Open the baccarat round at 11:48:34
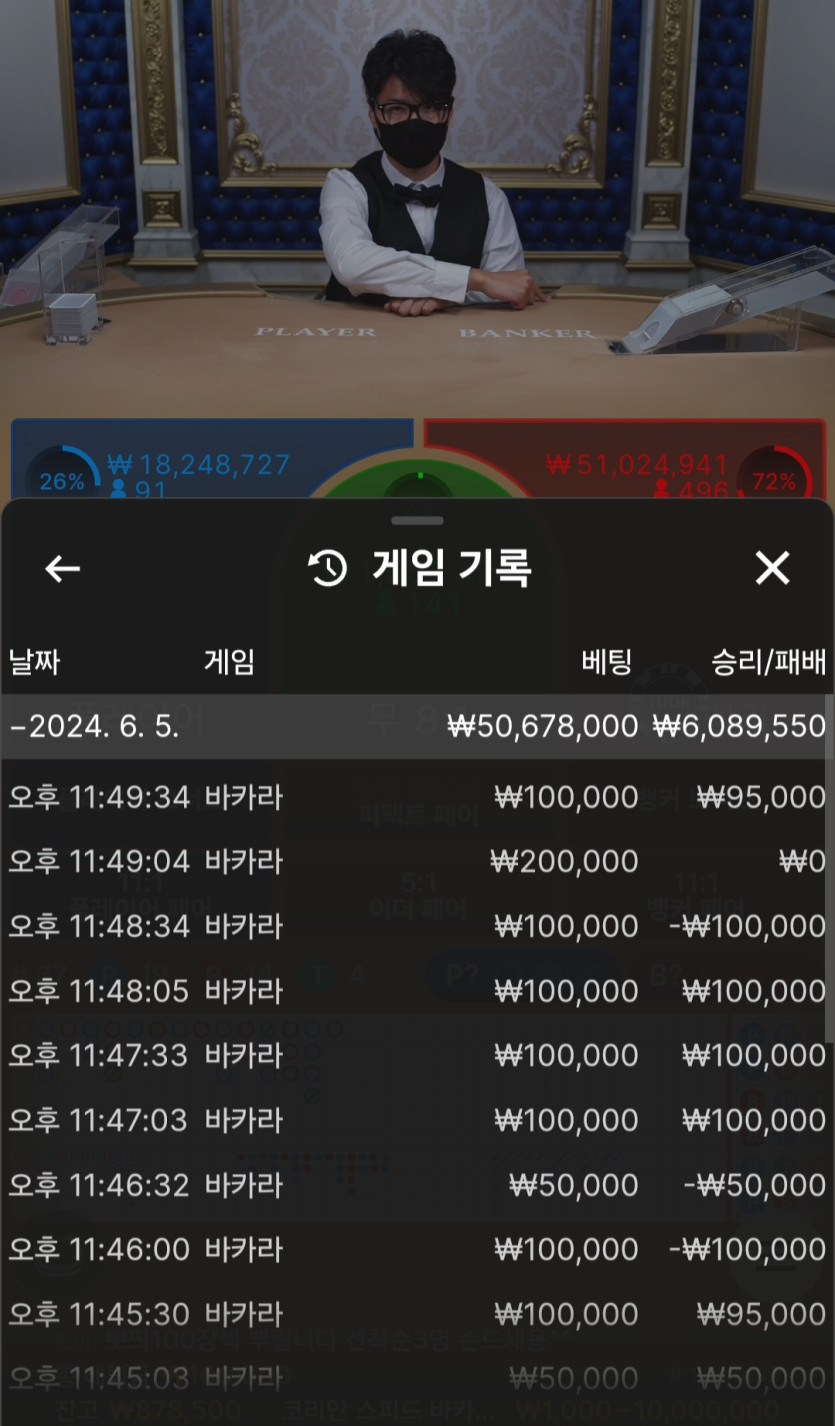 (417, 926)
